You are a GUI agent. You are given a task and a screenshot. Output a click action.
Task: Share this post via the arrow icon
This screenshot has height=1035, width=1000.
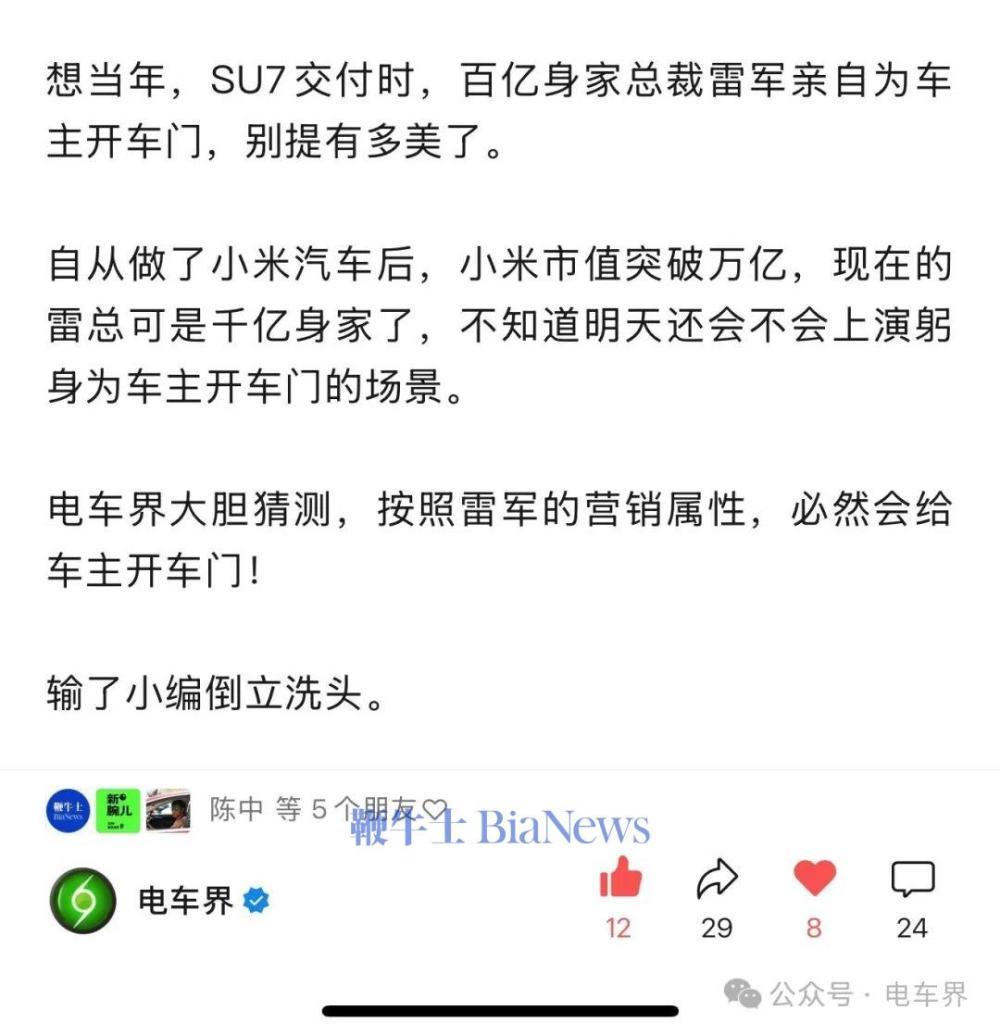pos(716,880)
